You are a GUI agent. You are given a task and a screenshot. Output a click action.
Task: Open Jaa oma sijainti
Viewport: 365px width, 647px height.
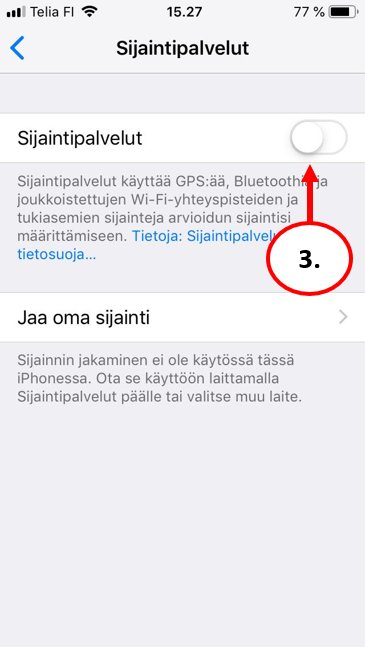[182, 317]
